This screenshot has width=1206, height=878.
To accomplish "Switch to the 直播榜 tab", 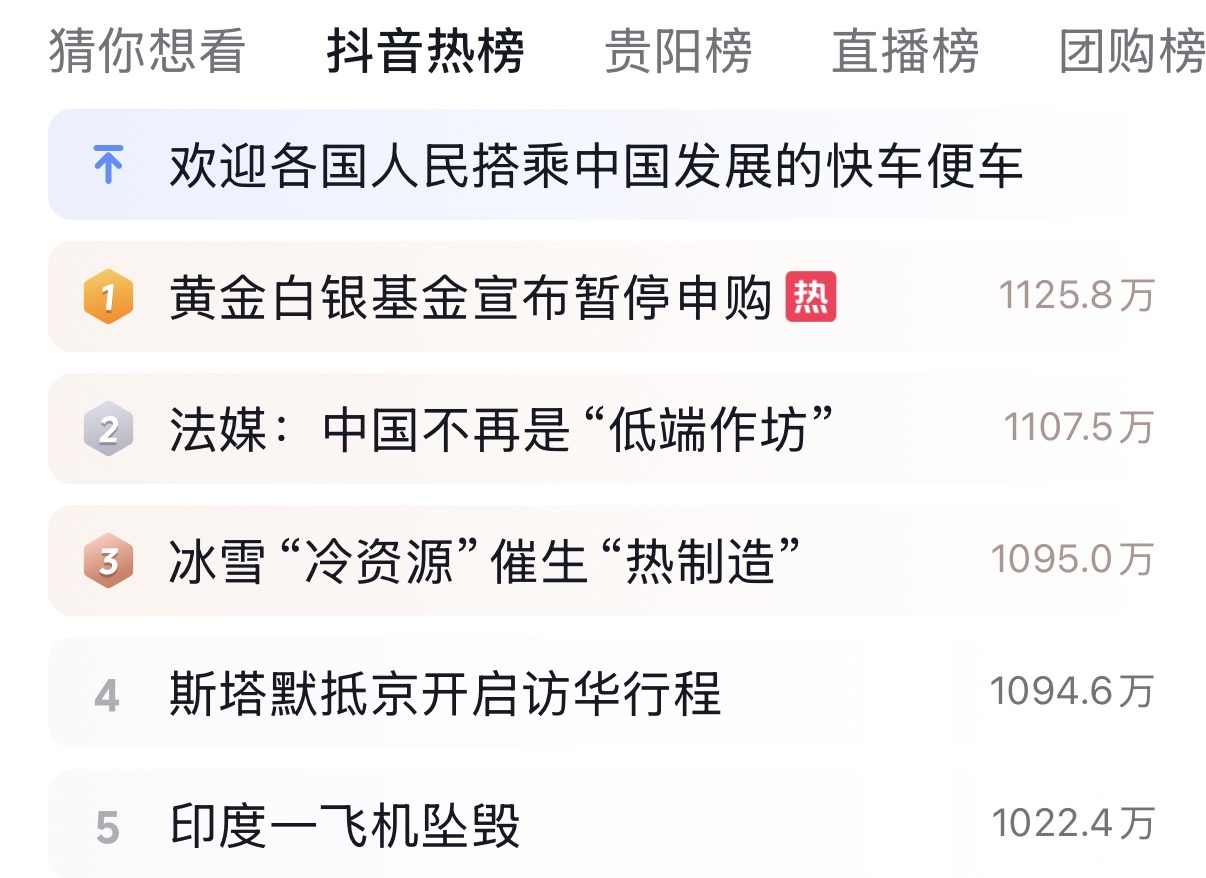I will pos(905,51).
